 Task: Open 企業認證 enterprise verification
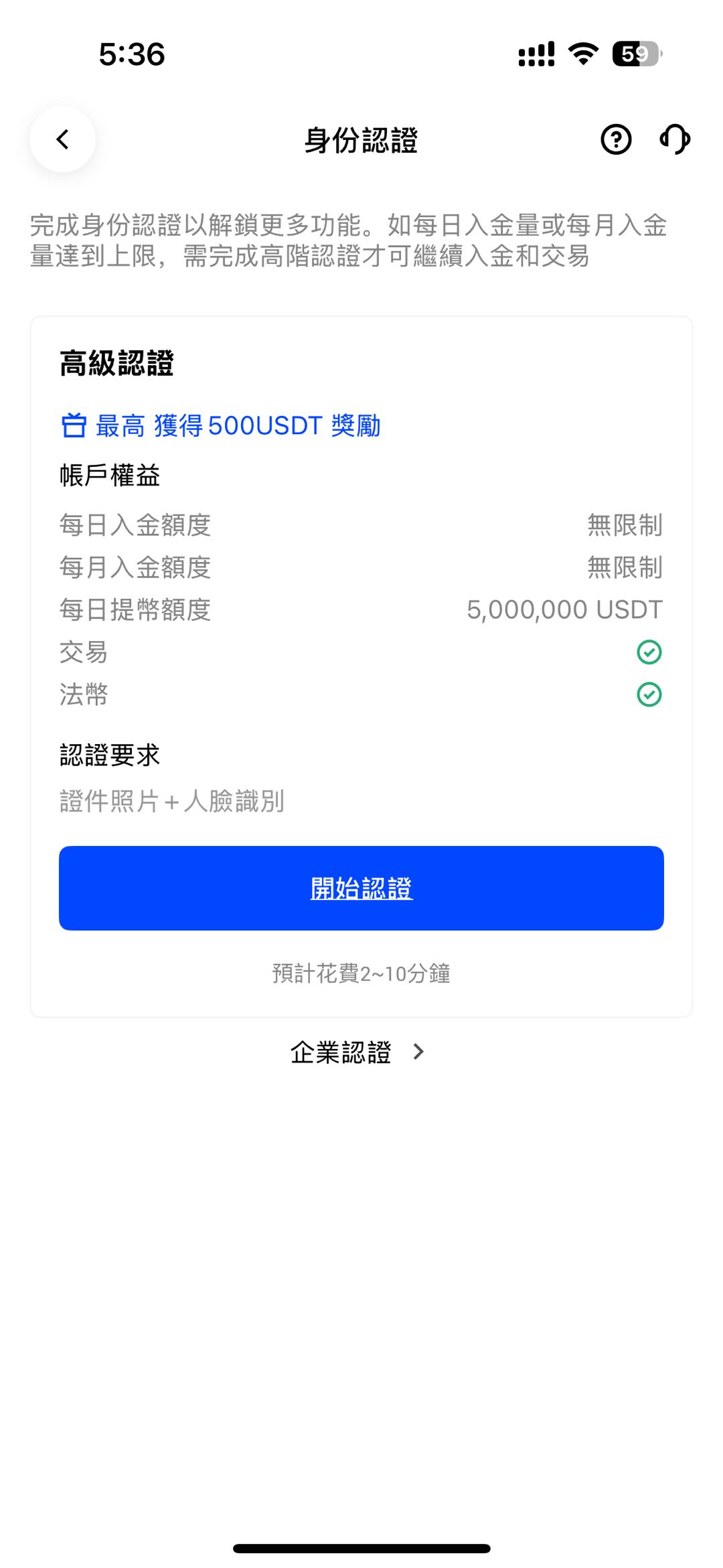(357, 1052)
